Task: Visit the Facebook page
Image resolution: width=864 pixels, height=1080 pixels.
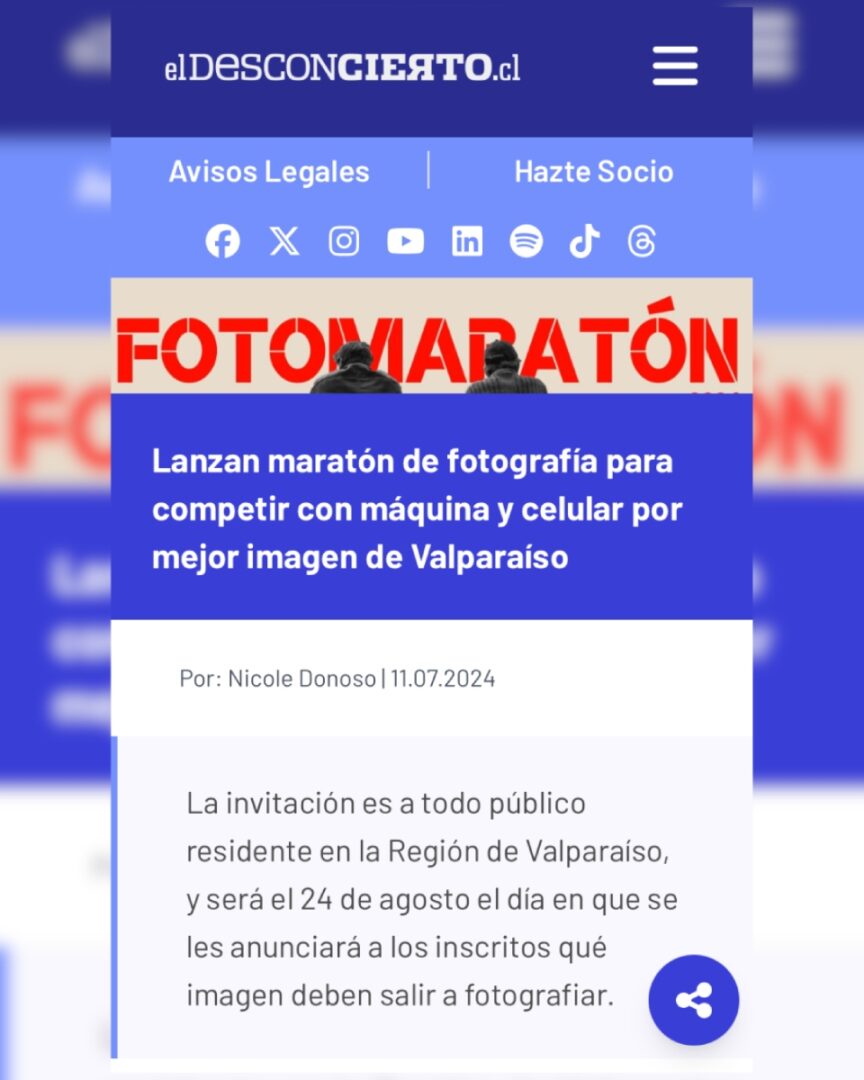Action: (223, 241)
